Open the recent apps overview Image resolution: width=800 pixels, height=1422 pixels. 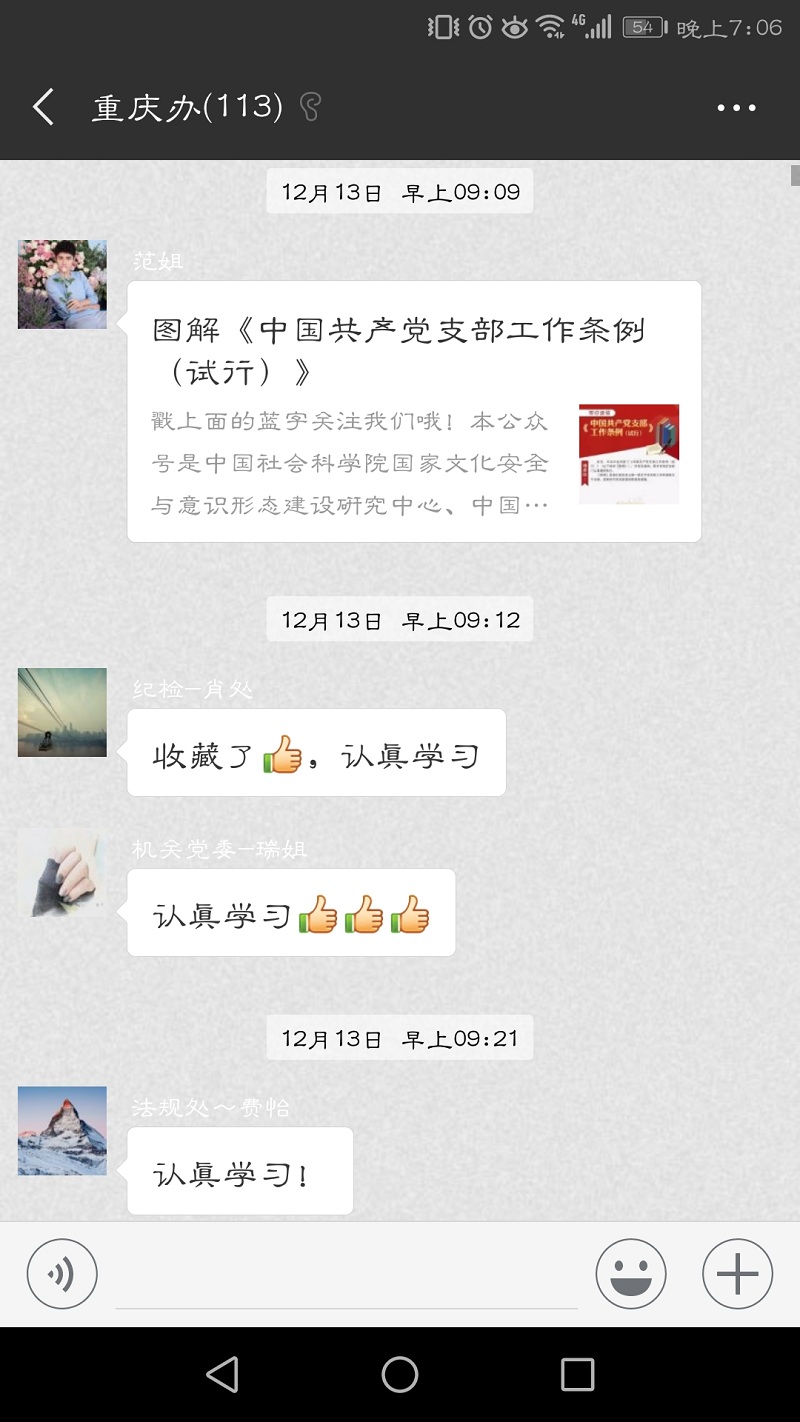(x=577, y=1375)
